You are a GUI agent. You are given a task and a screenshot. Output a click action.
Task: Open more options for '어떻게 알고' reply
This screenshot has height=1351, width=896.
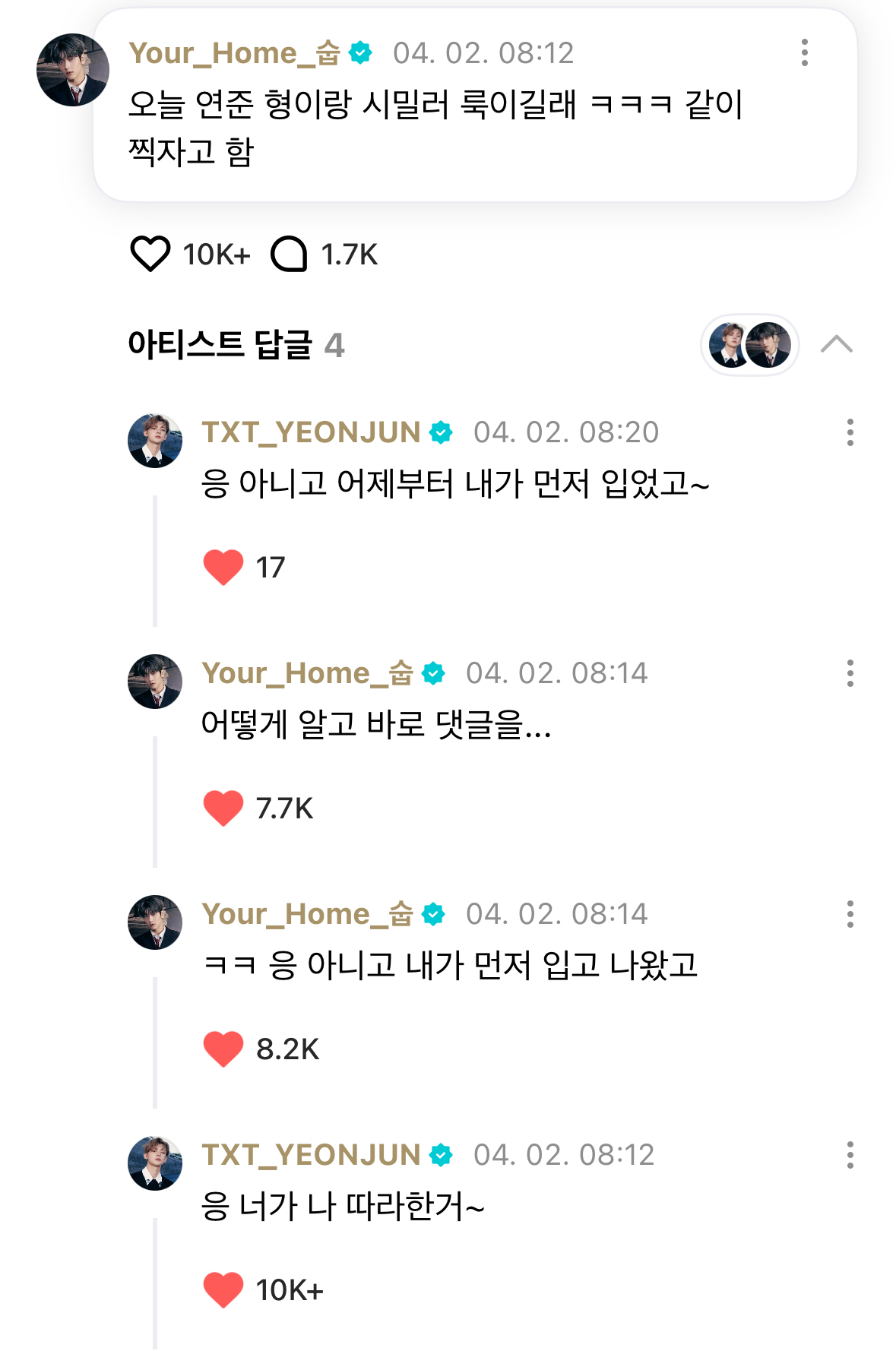click(x=850, y=673)
